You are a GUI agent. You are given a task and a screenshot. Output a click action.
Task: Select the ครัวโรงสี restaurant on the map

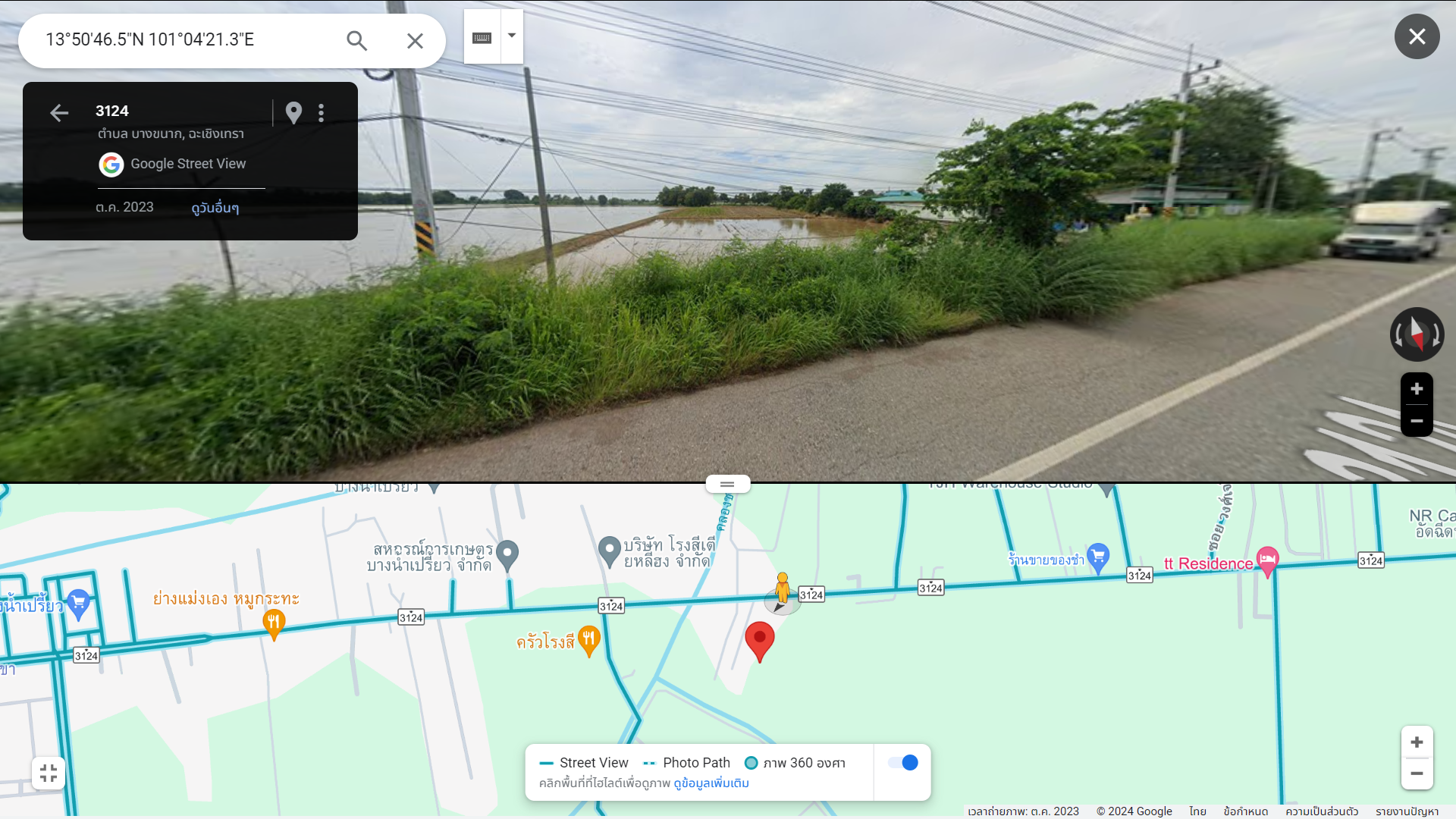[588, 641]
